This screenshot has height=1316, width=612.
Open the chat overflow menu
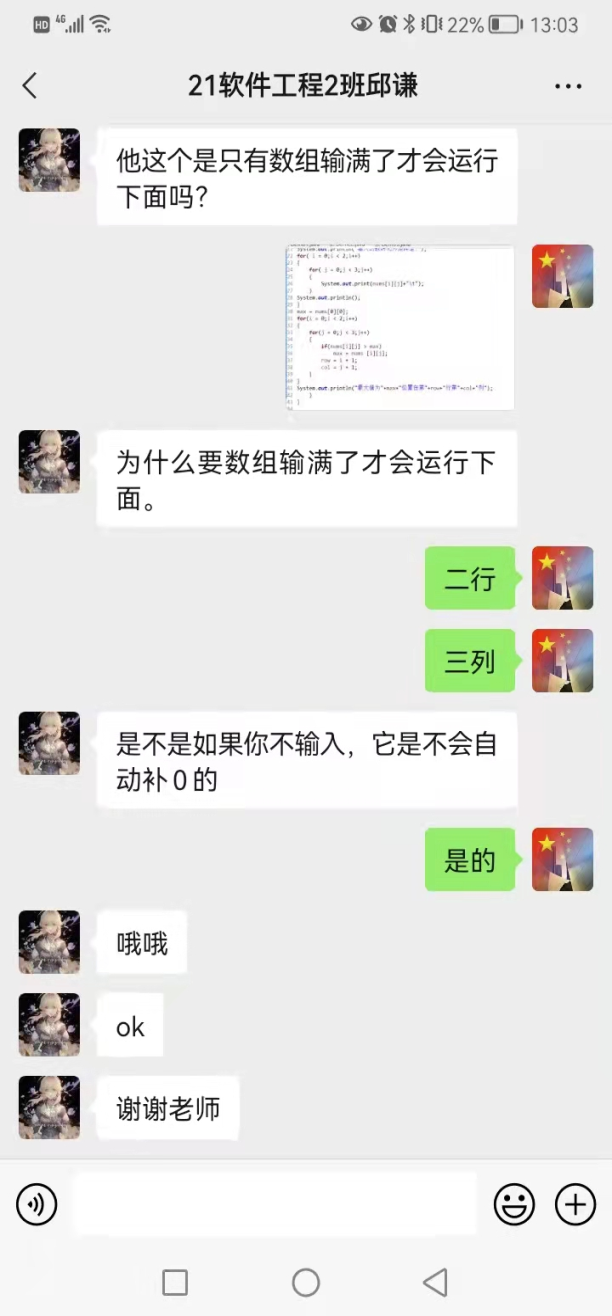(x=568, y=86)
